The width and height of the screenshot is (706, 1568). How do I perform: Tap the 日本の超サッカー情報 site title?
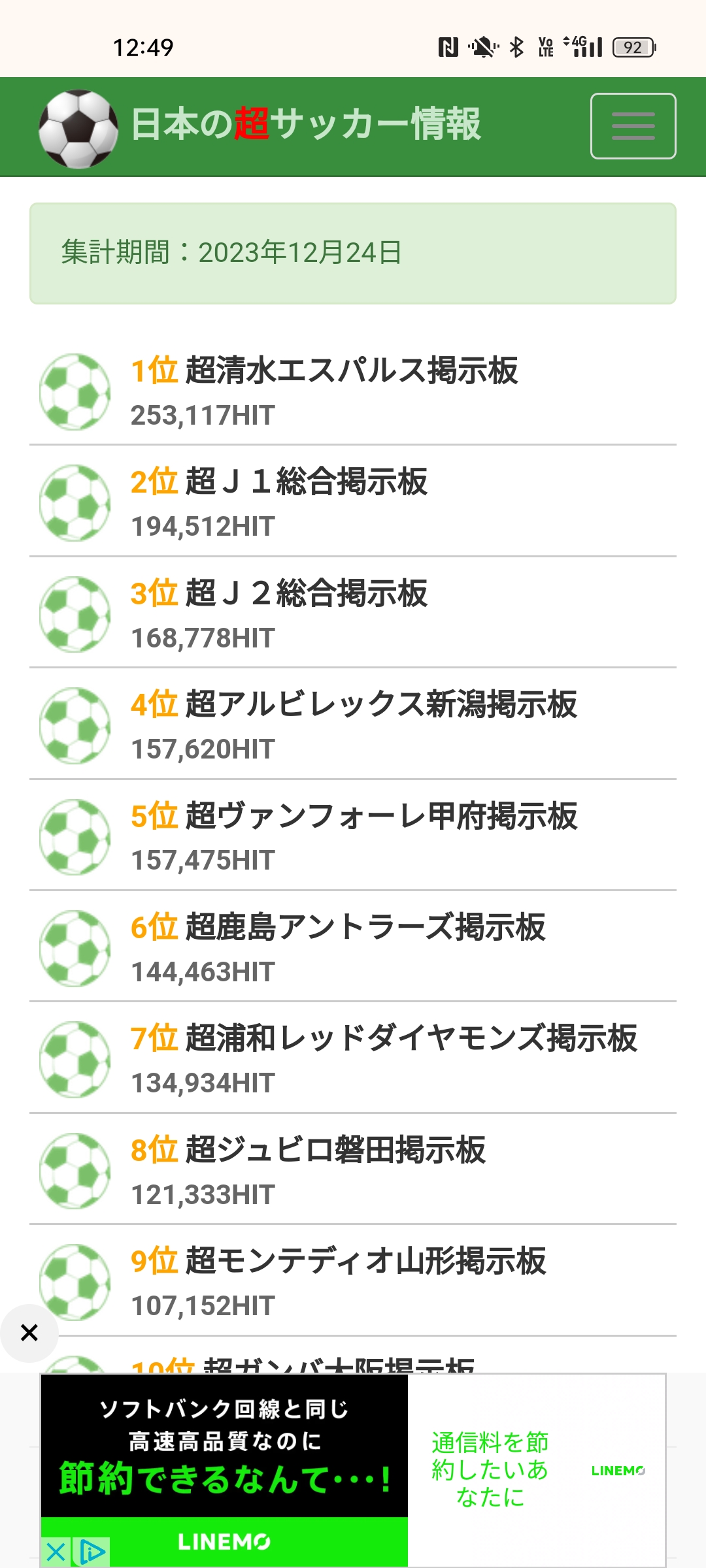point(305,124)
